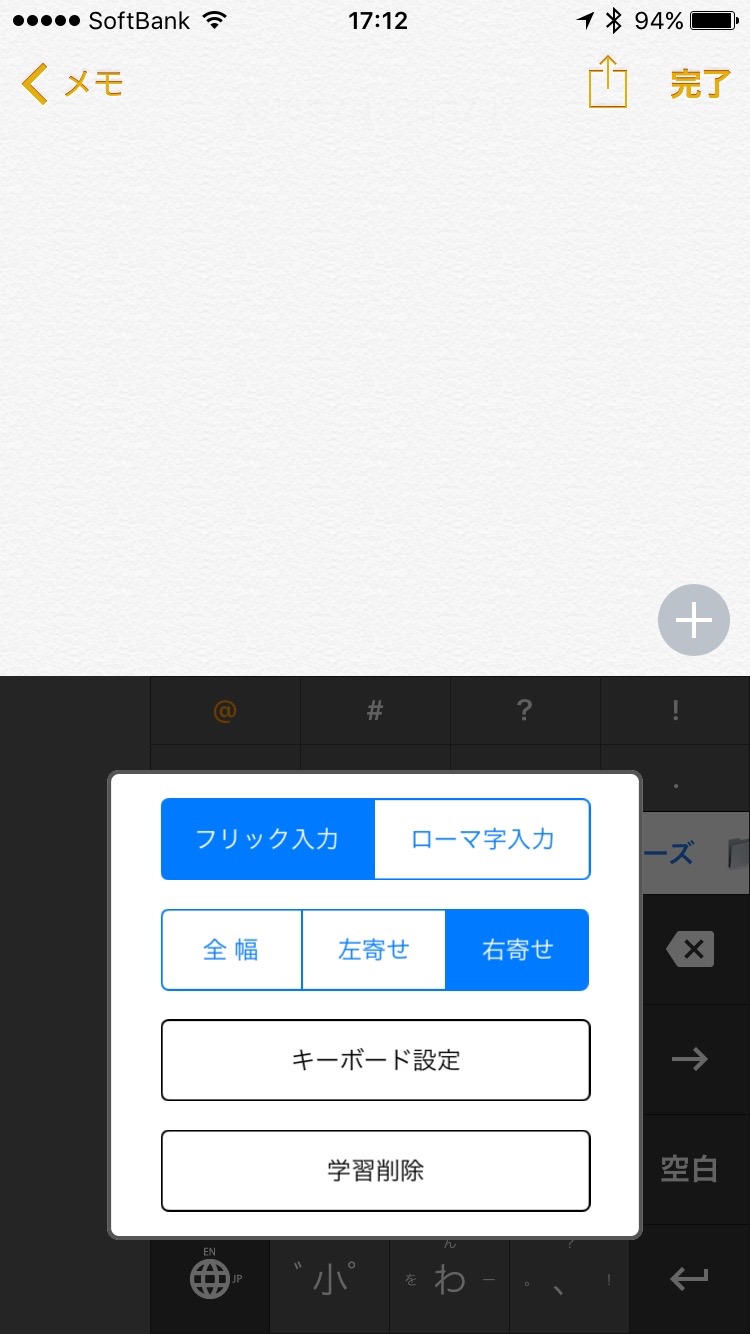Open キーボード設定
The image size is (750, 1334).
click(x=375, y=1060)
